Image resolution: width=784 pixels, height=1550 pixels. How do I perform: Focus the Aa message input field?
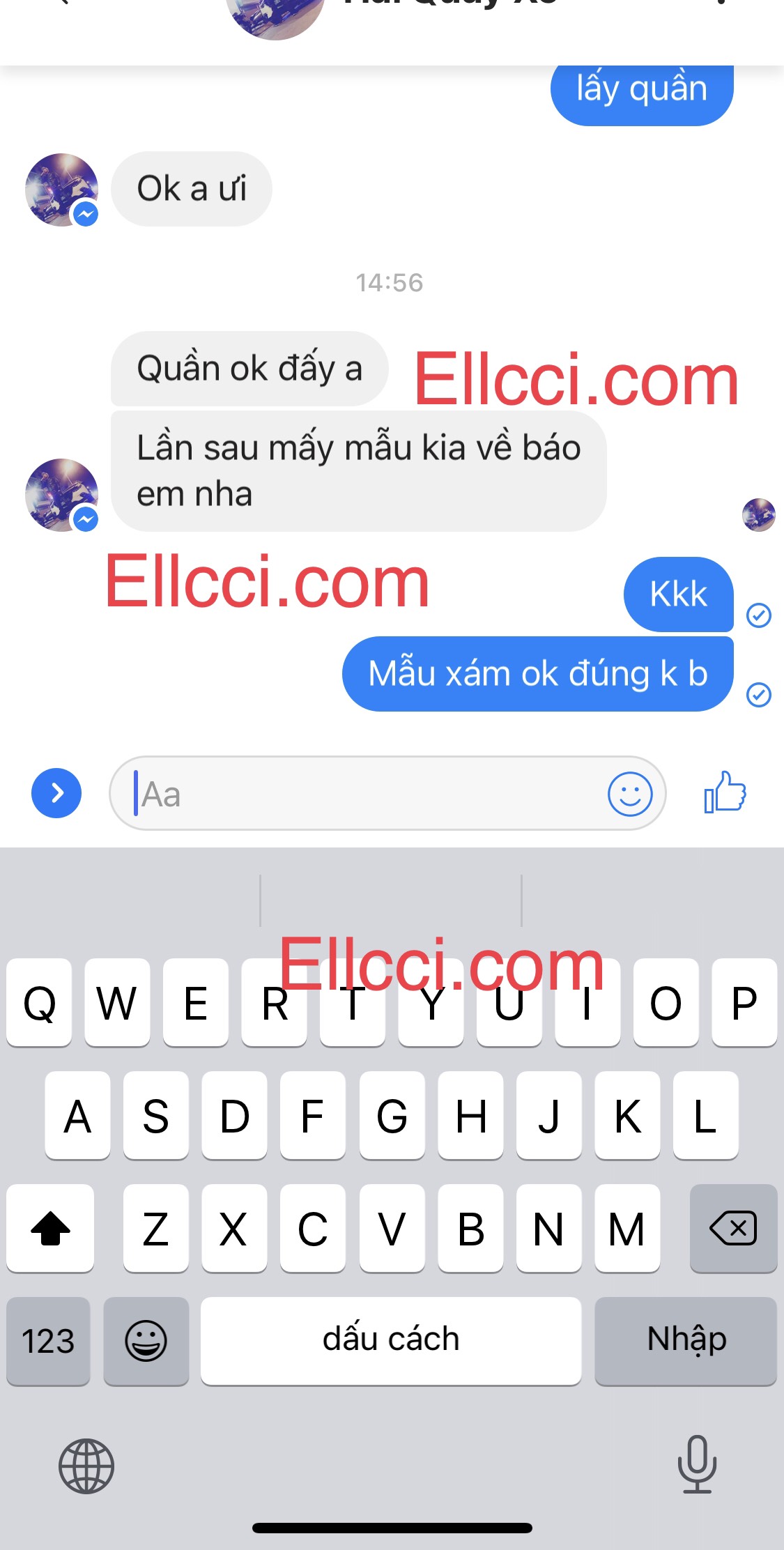pos(362,794)
